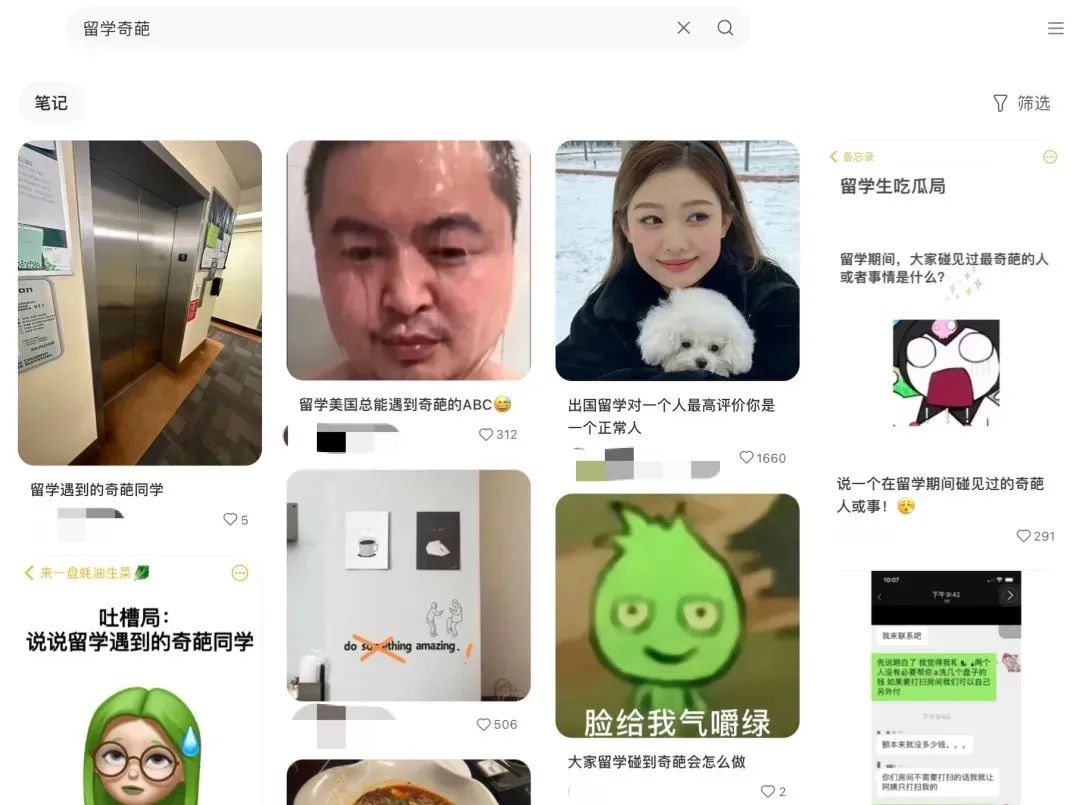Select the 笔记 tab chip

click(x=51, y=103)
